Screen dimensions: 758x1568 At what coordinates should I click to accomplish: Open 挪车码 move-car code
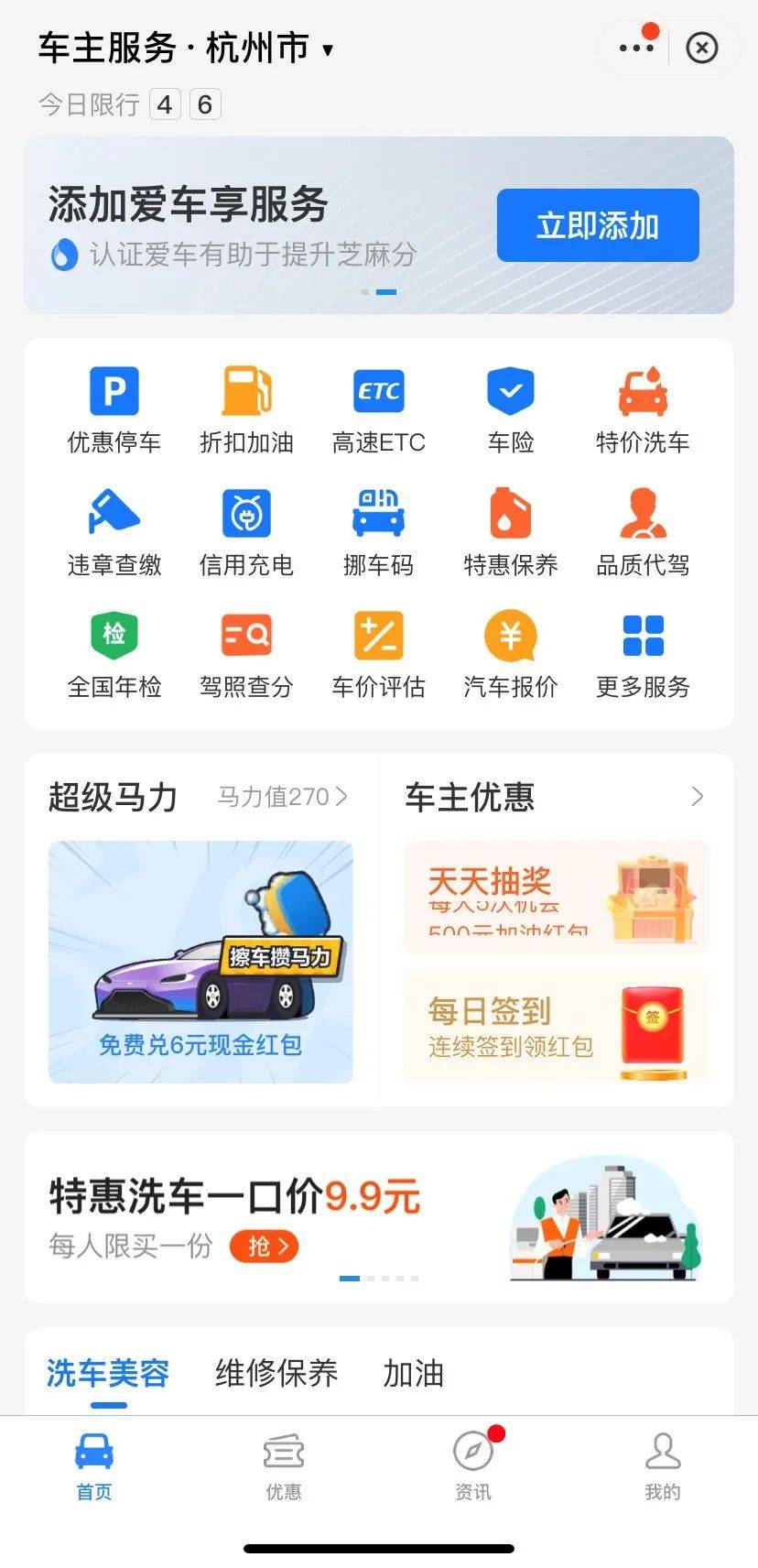[379, 532]
